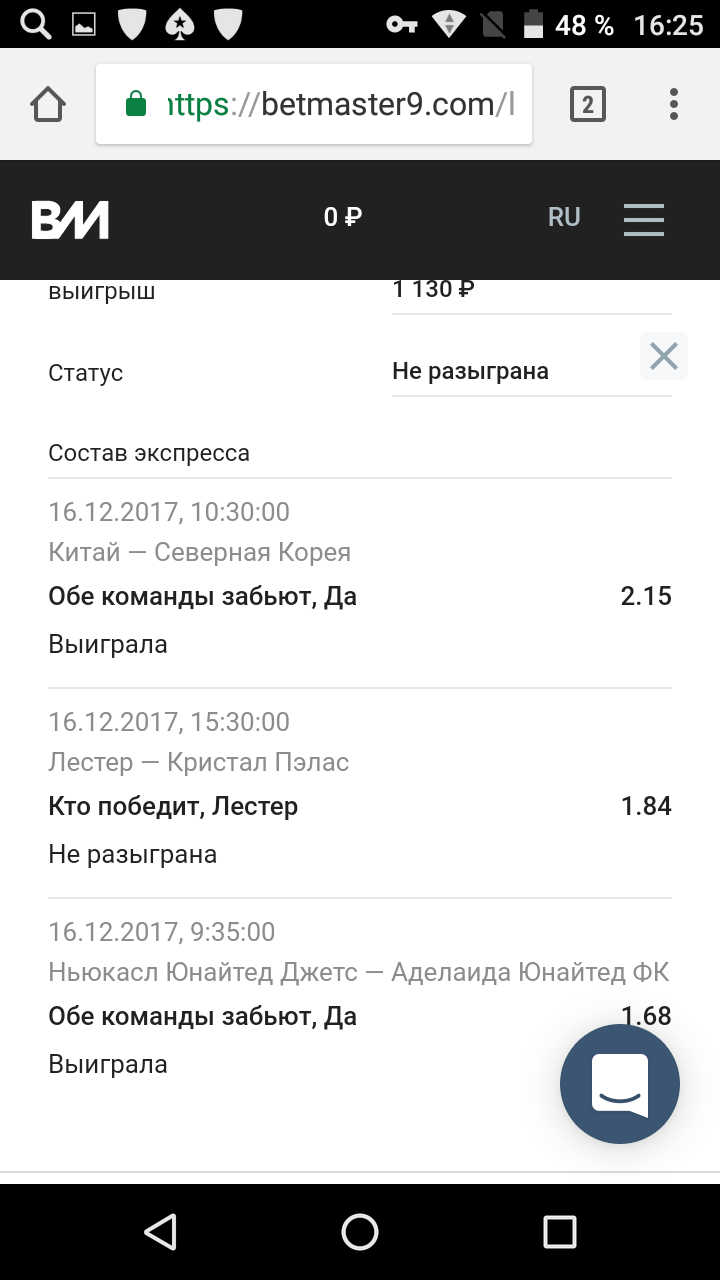Open the support chat bubble
Image resolution: width=720 pixels, height=1280 pixels.
(620, 1084)
